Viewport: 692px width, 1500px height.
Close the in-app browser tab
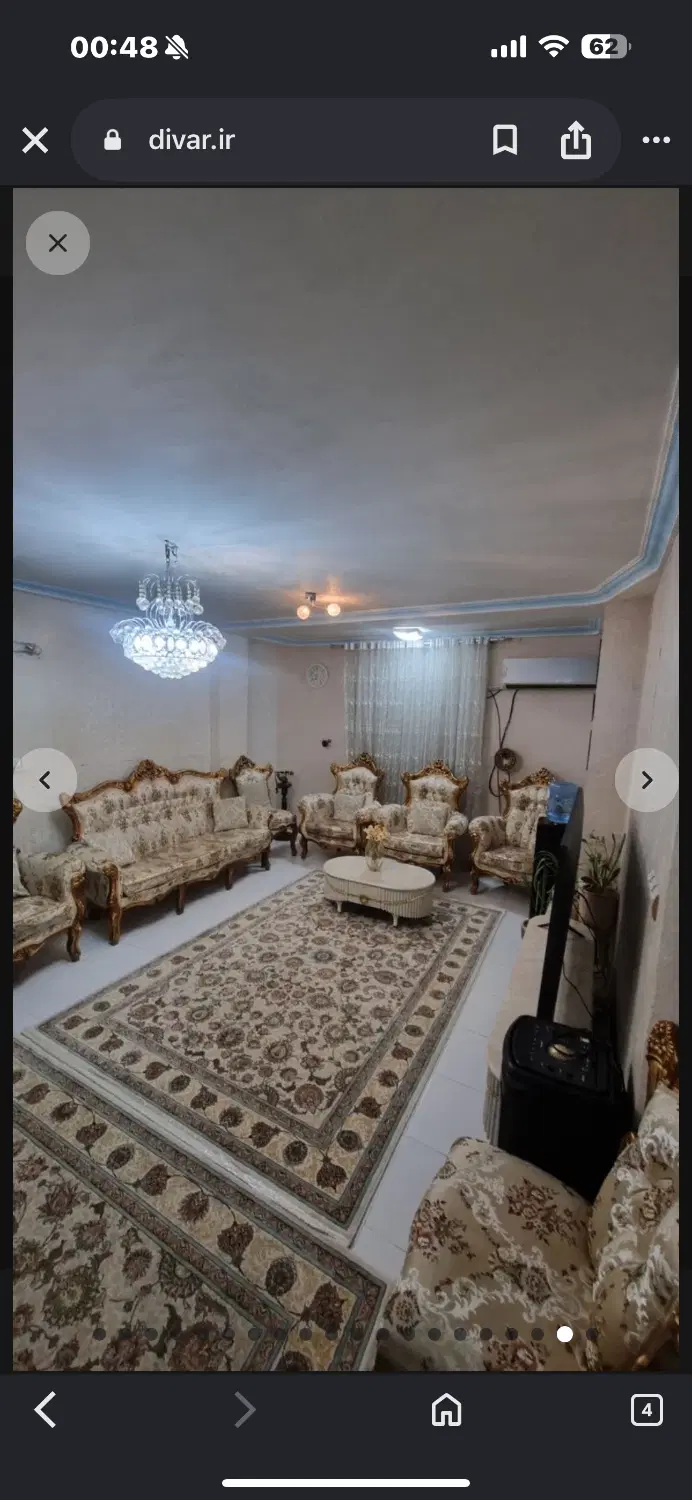35,141
